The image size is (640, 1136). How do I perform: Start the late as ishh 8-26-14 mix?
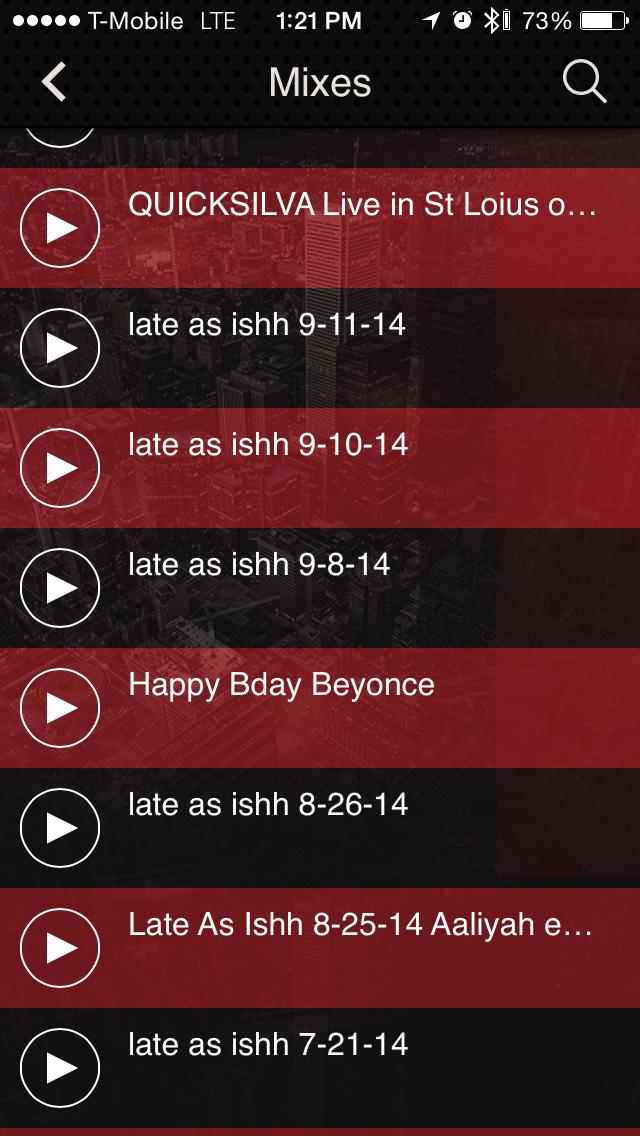point(60,828)
